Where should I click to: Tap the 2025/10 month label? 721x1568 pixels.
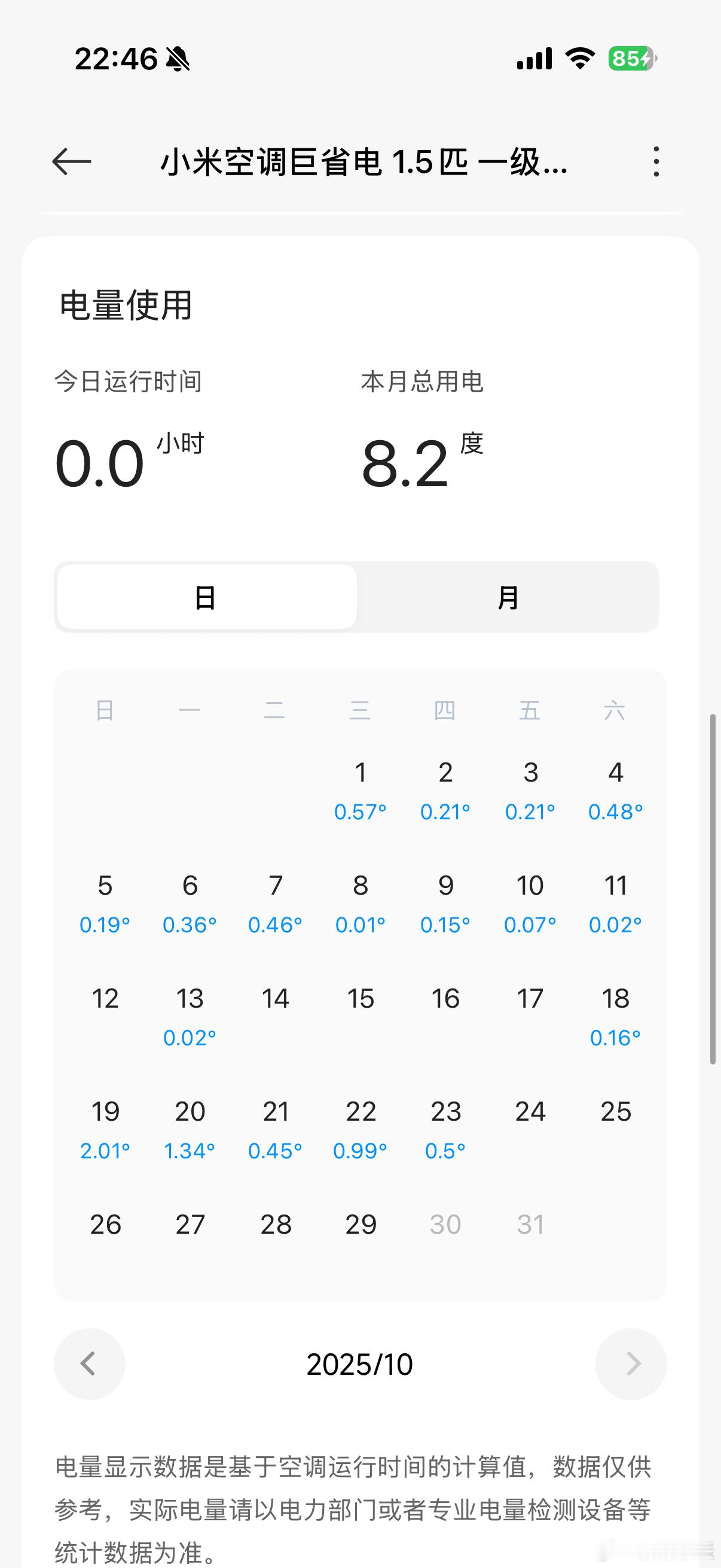point(360,1364)
